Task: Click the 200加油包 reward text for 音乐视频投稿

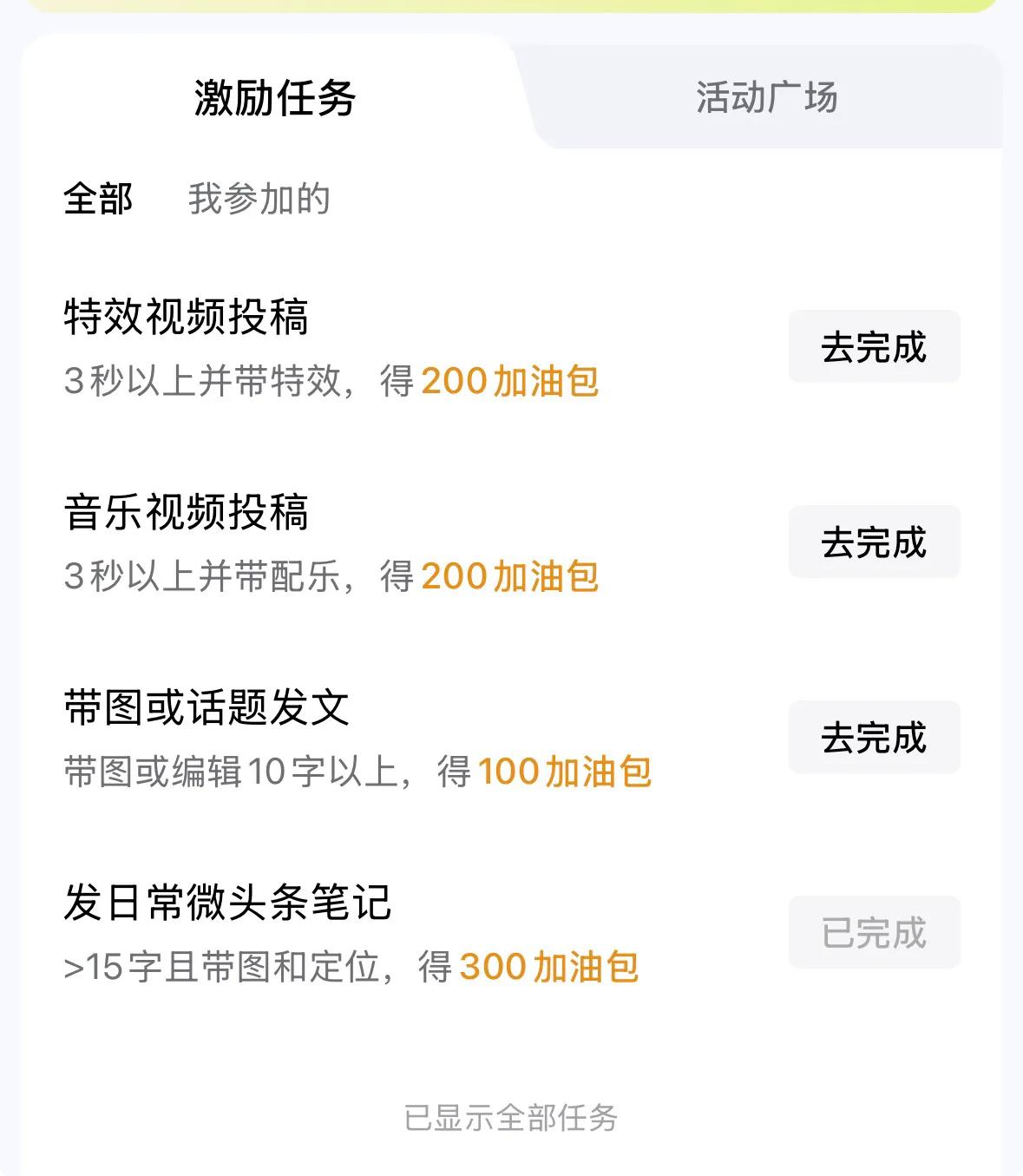Action: click(510, 576)
